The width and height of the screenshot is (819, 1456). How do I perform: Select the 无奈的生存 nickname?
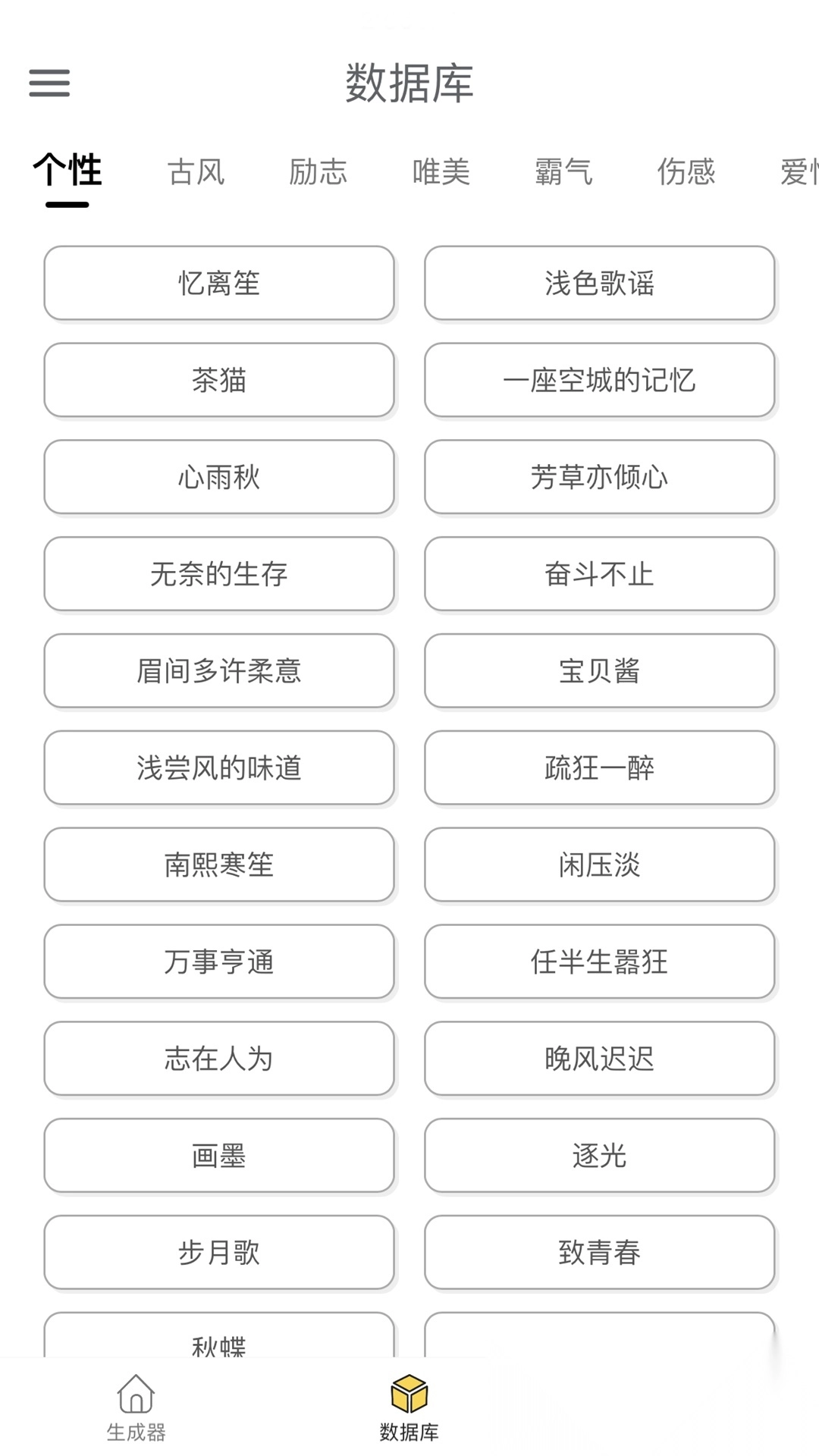[x=219, y=574]
